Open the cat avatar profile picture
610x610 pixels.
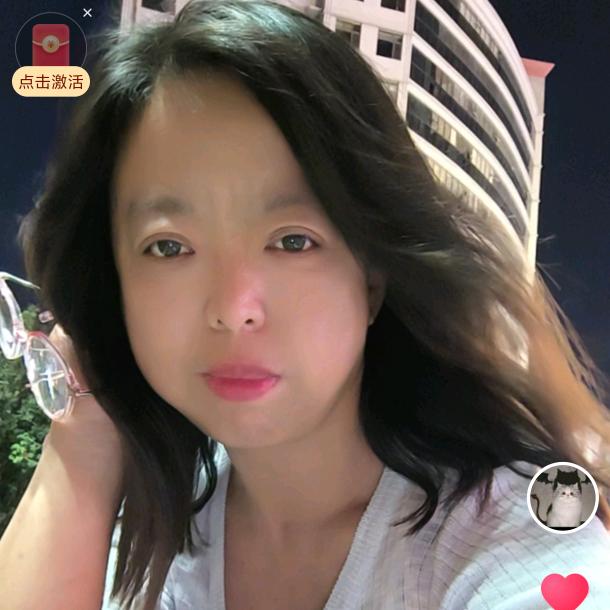[562, 497]
